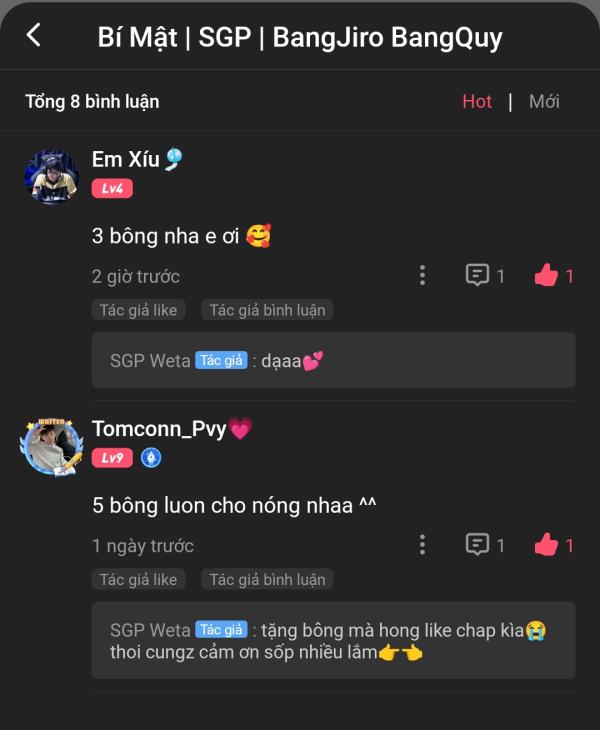Open Tomconn_Pvy's profile picture
Screen dimensions: 600x730
tap(51, 446)
